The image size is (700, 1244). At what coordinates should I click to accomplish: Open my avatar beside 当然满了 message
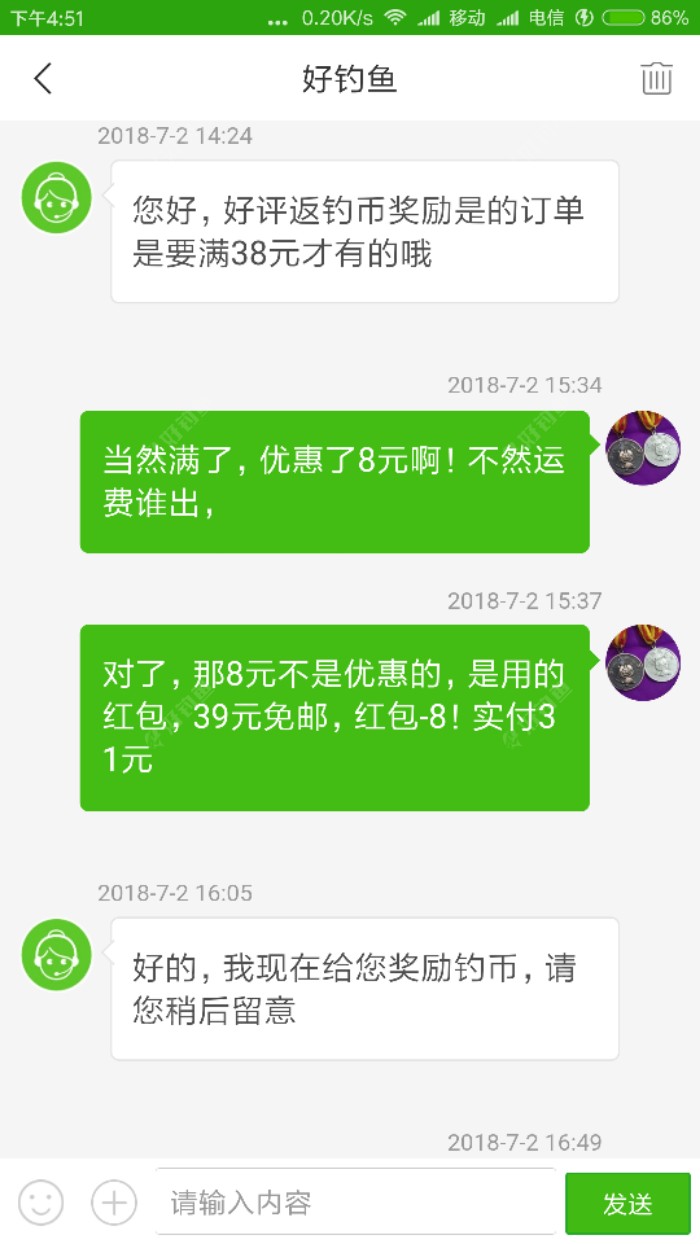[643, 448]
